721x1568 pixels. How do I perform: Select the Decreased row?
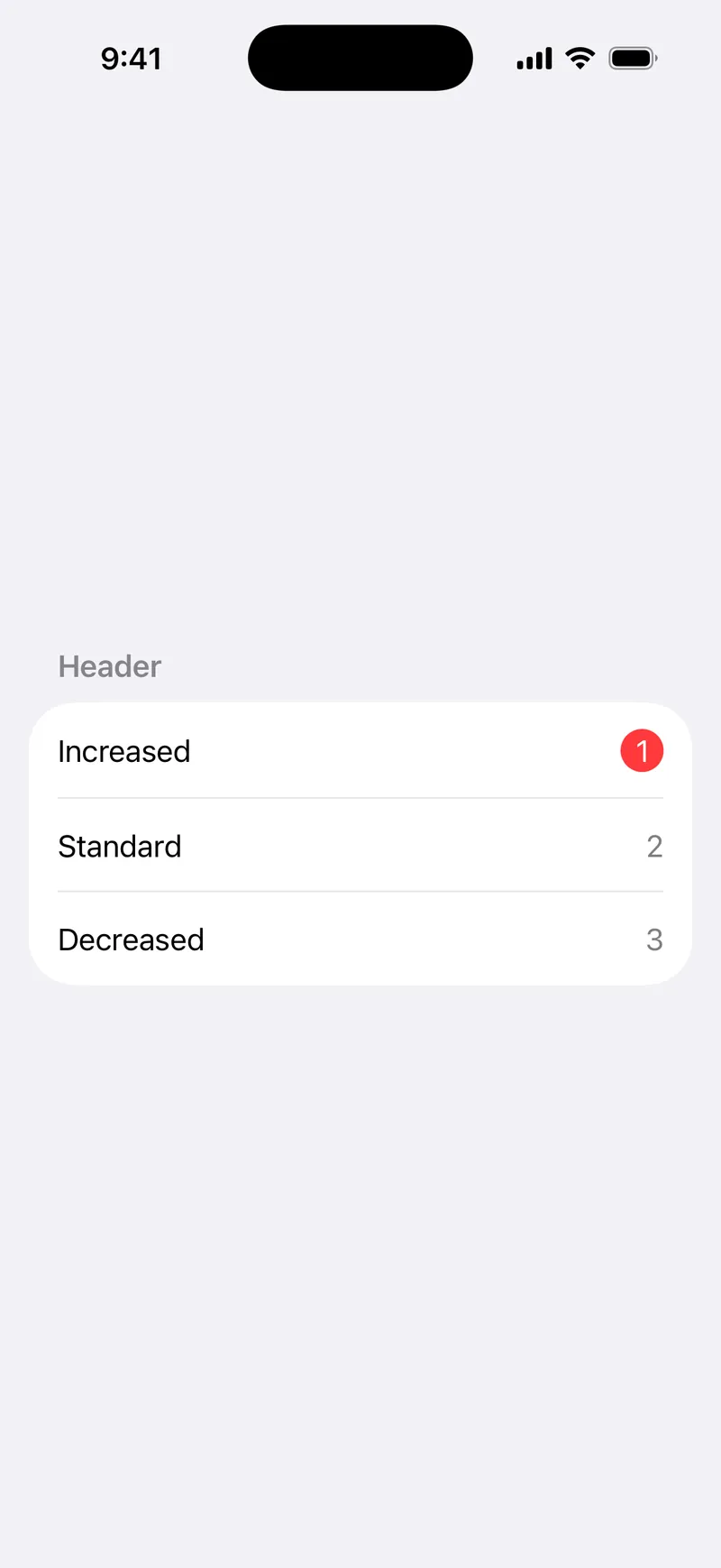coord(360,940)
